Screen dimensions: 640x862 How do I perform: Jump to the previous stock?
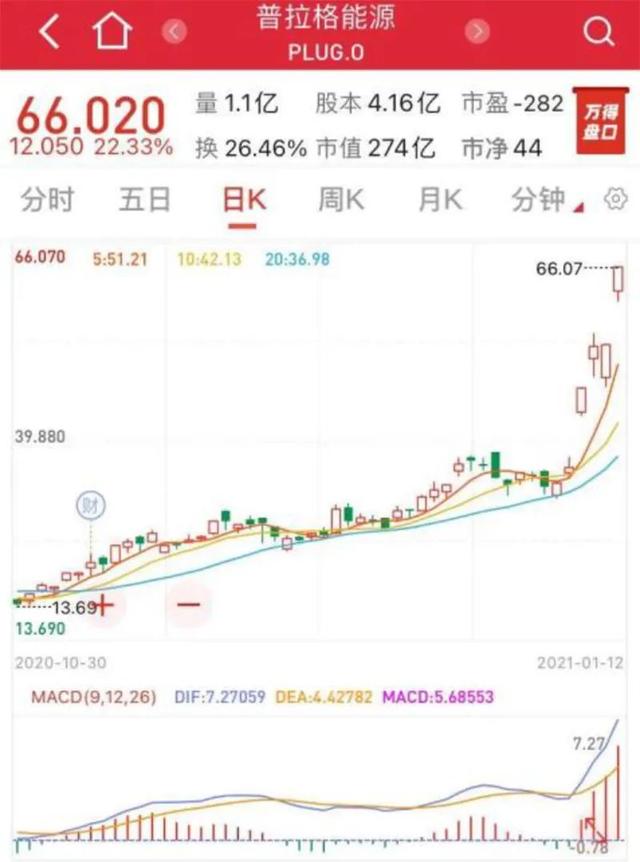coord(176,32)
